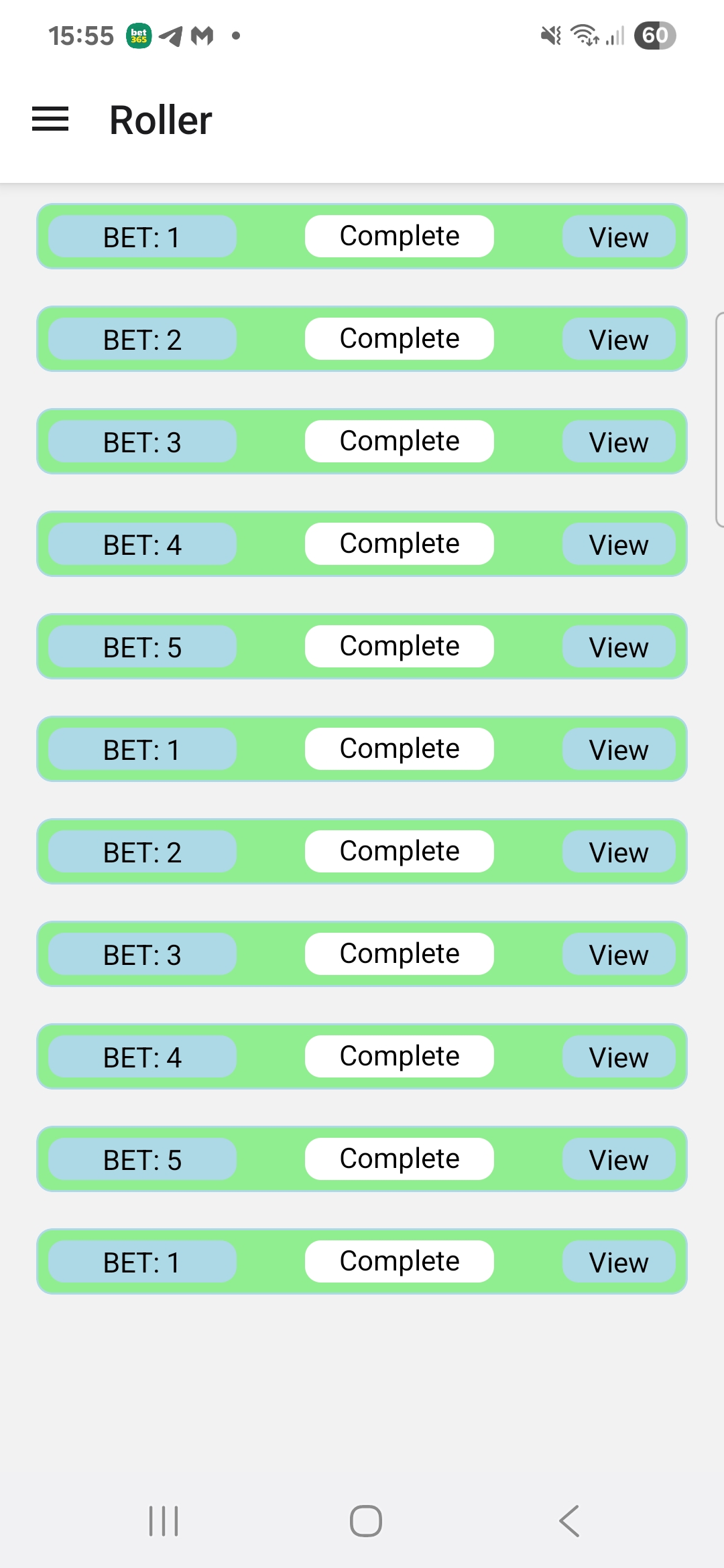Viewport: 724px width, 1568px height.
Task: Open the hamburger drawer menu
Action: pos(50,119)
